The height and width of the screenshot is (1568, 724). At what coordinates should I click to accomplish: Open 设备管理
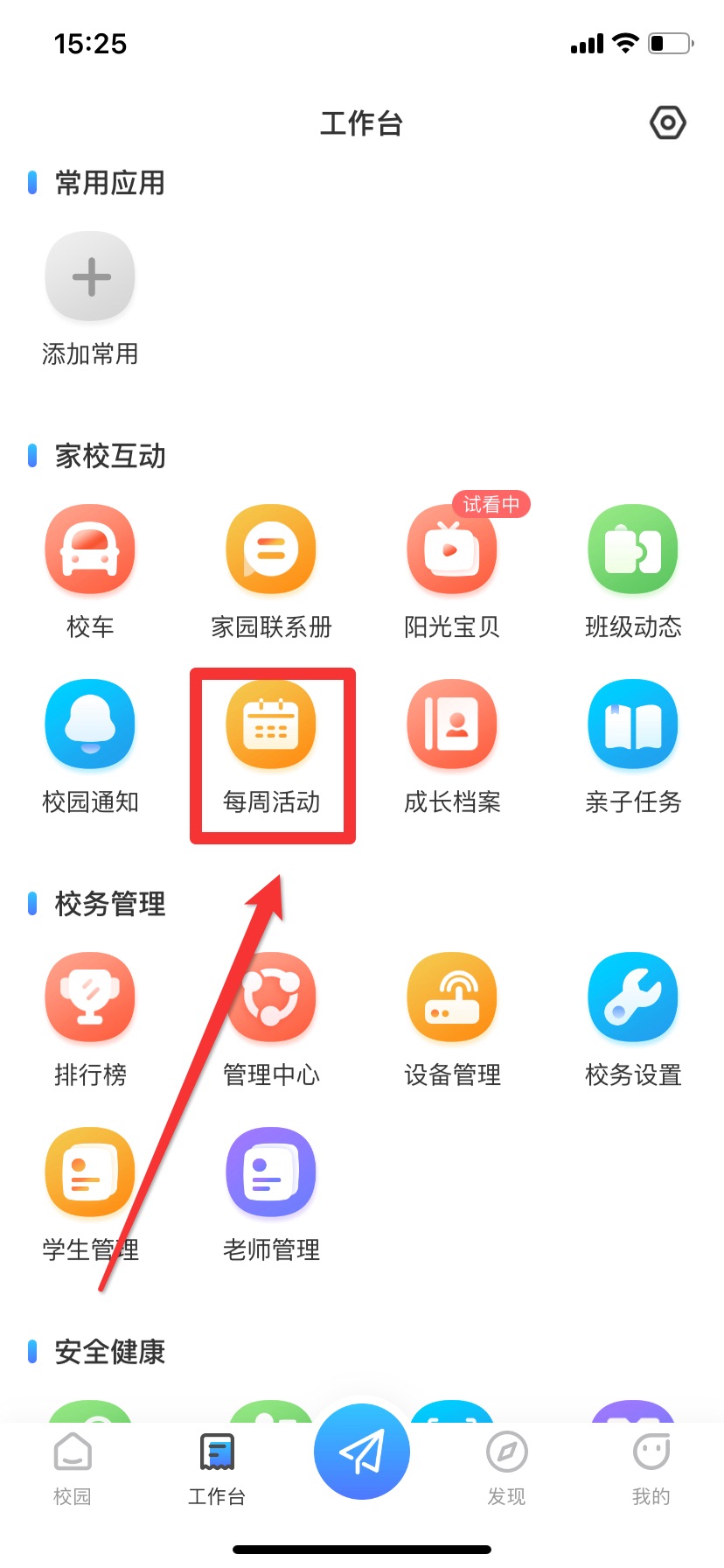(452, 997)
